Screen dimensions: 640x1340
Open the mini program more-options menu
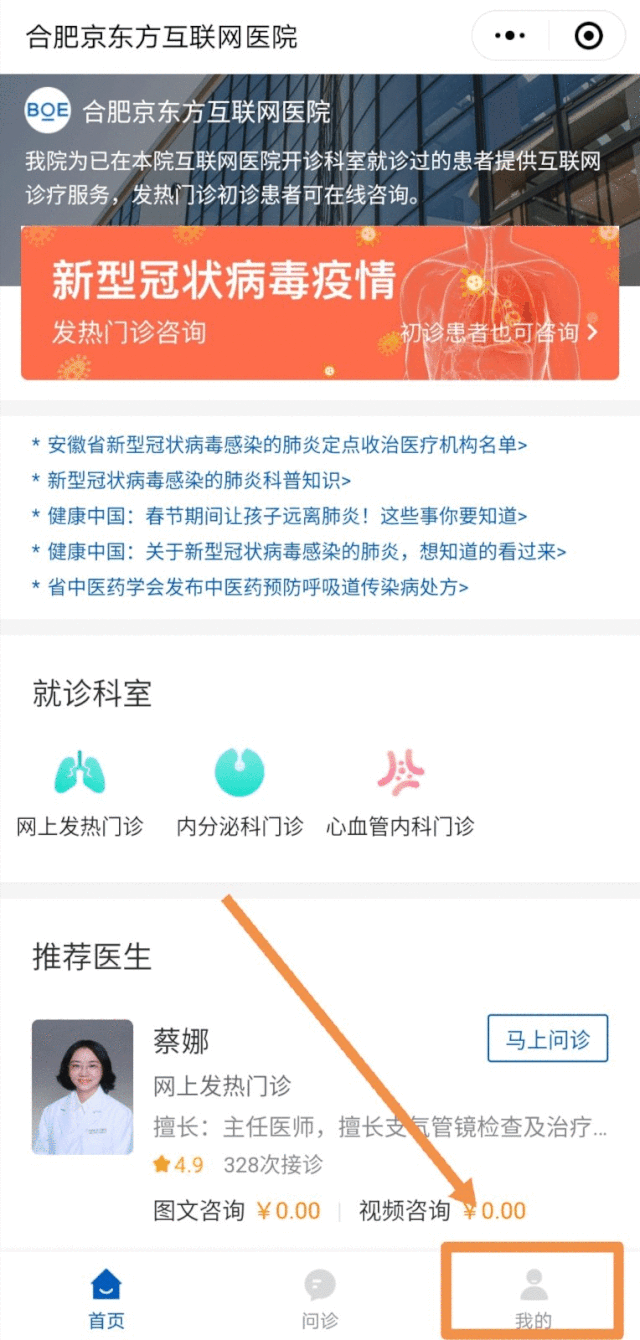(x=510, y=37)
